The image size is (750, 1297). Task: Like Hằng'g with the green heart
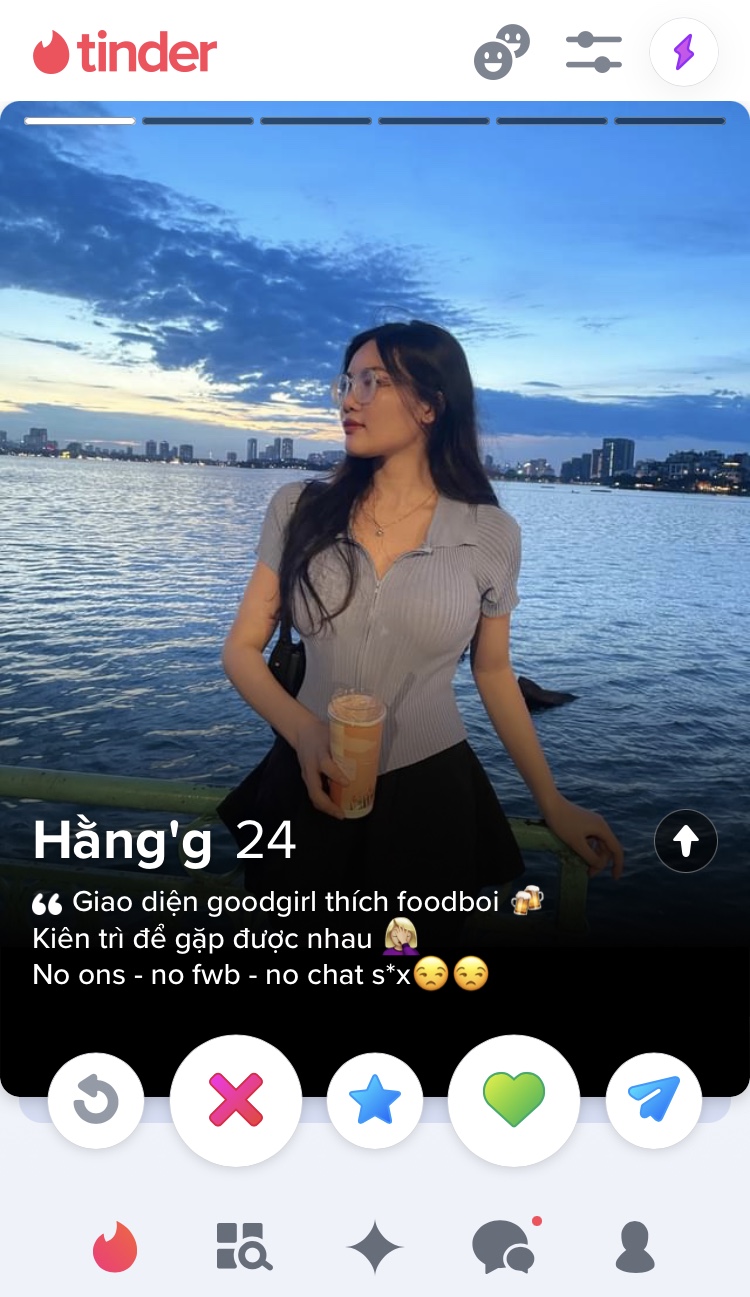pos(514,1100)
